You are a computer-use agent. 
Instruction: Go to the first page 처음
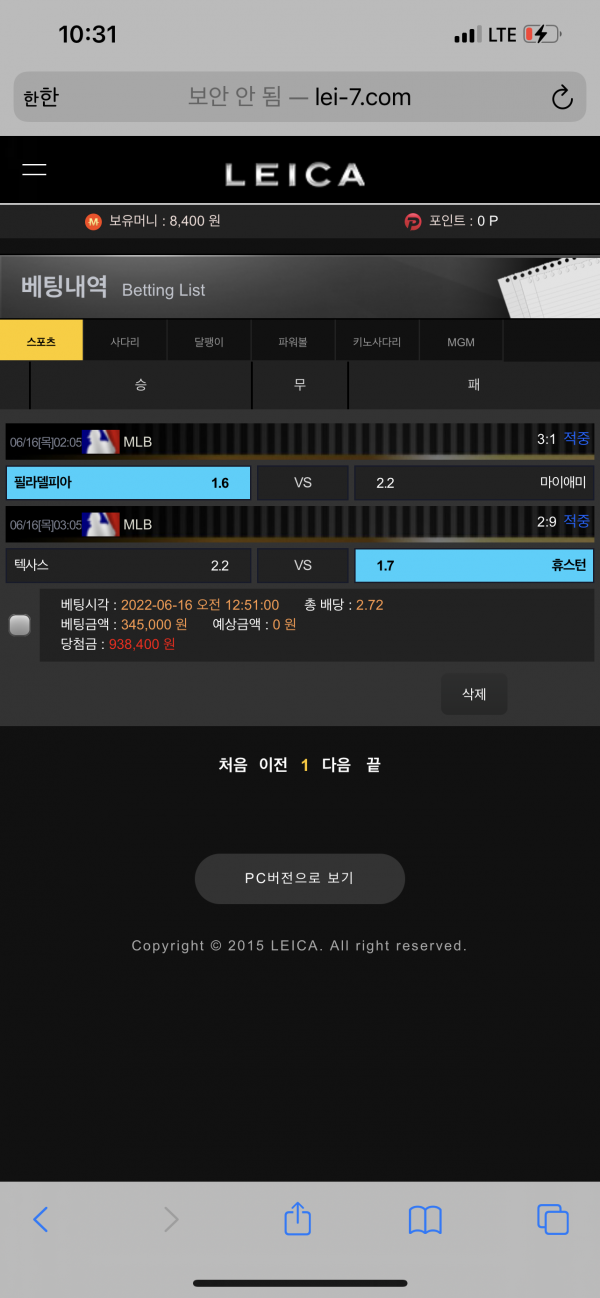(233, 765)
